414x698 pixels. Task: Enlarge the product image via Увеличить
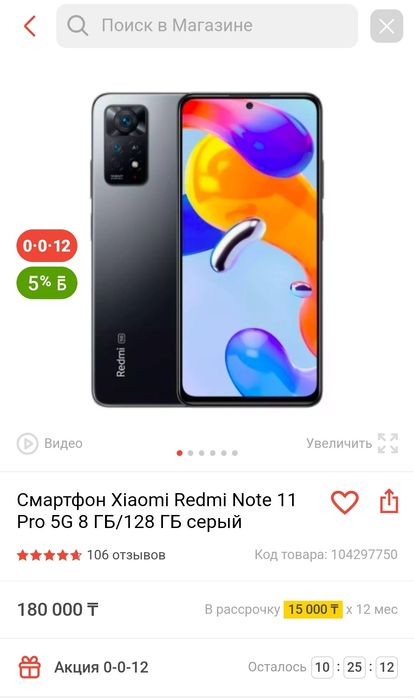pyautogui.click(x=352, y=443)
